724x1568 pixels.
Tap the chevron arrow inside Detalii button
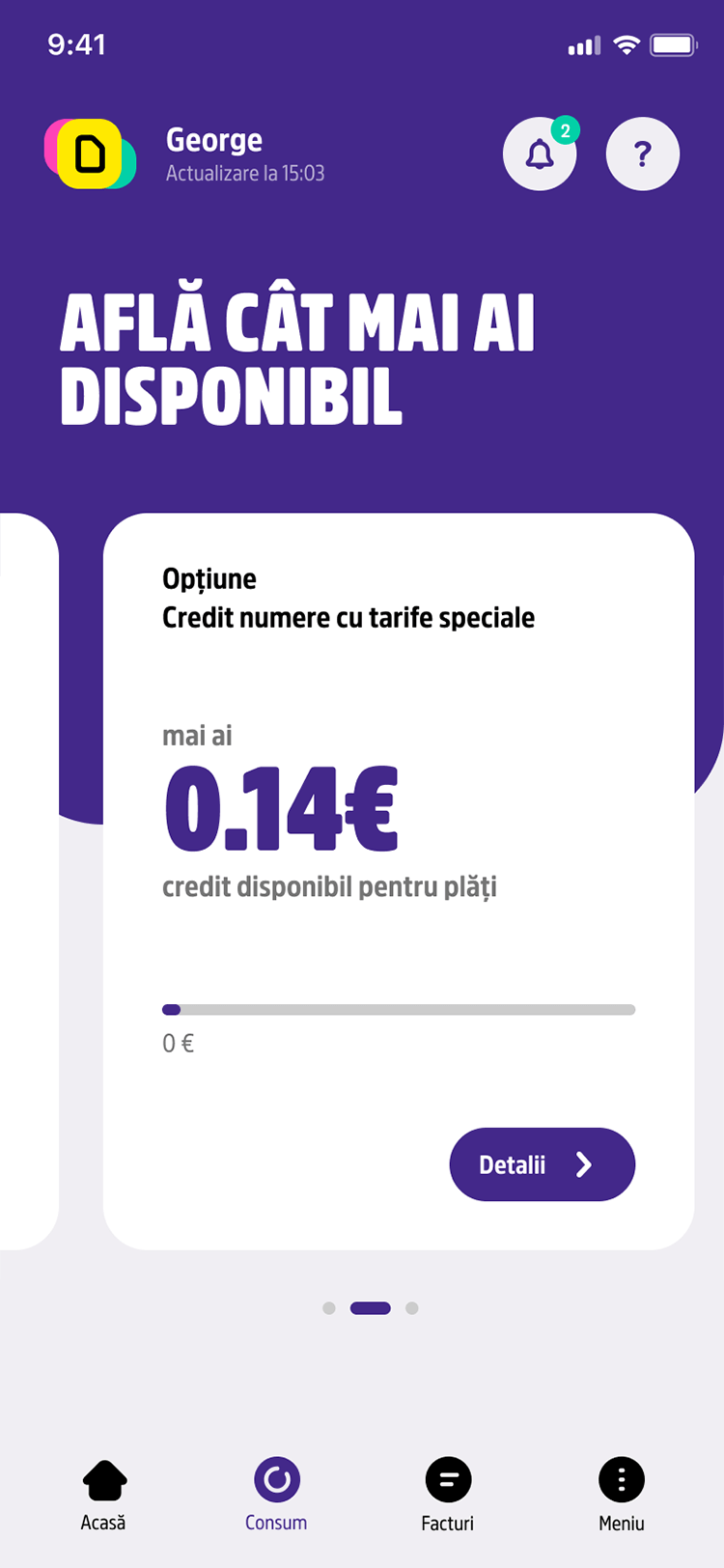(585, 1164)
